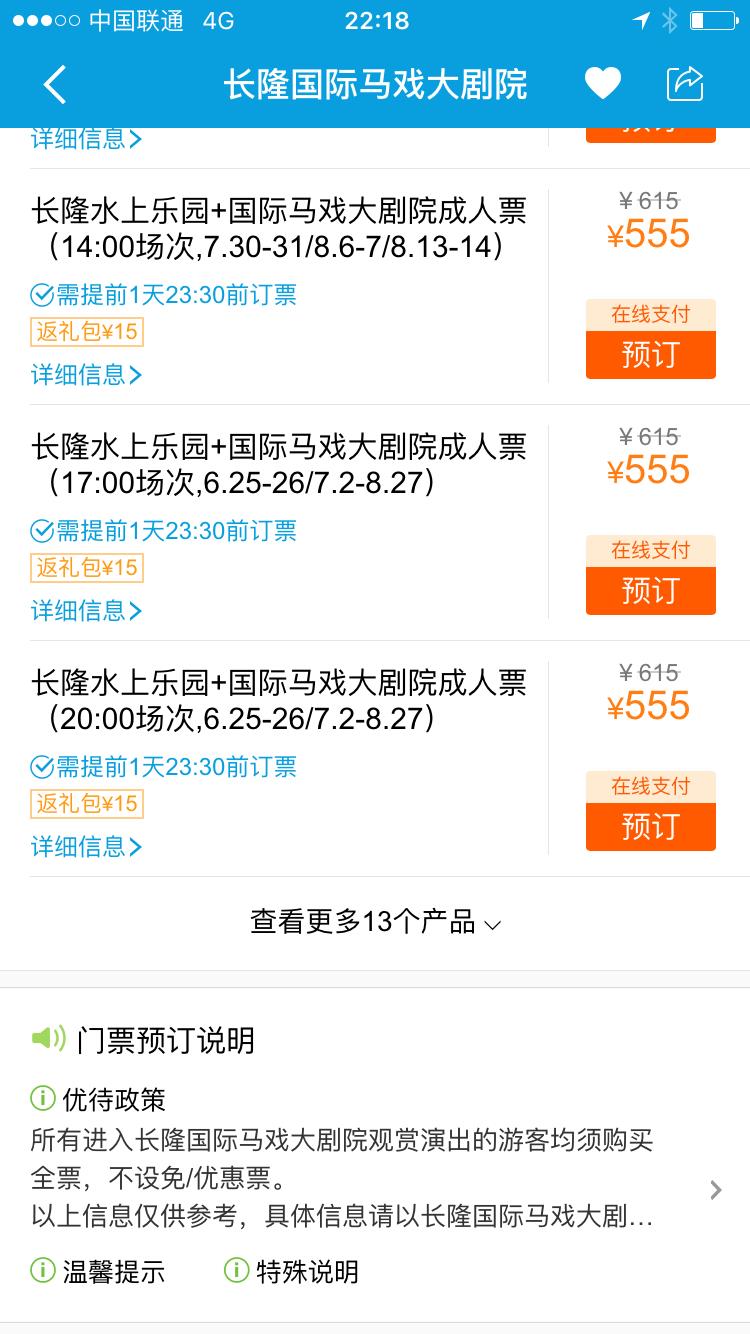Favorite this venue with the heart icon

pyautogui.click(x=603, y=84)
